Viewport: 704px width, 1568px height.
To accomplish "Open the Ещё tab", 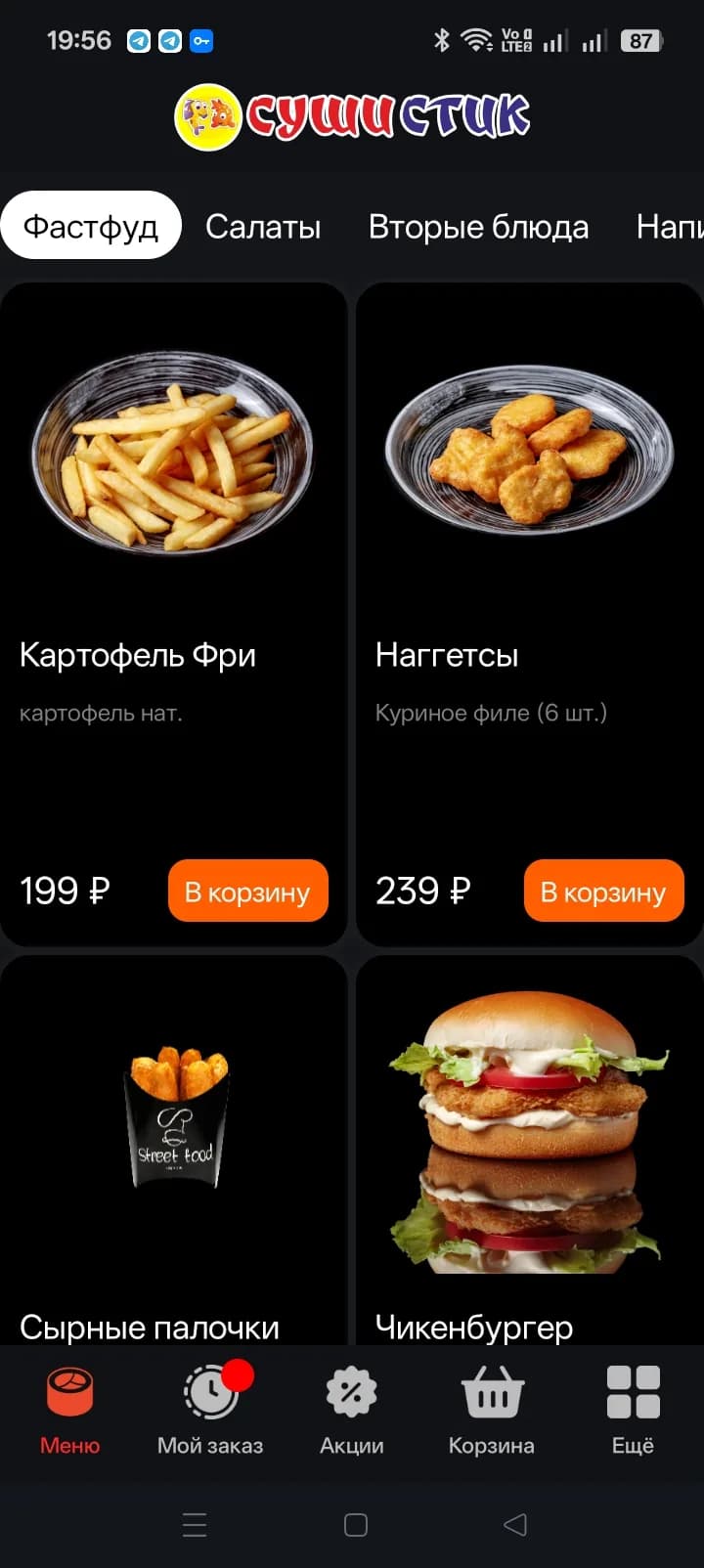I will (633, 1412).
